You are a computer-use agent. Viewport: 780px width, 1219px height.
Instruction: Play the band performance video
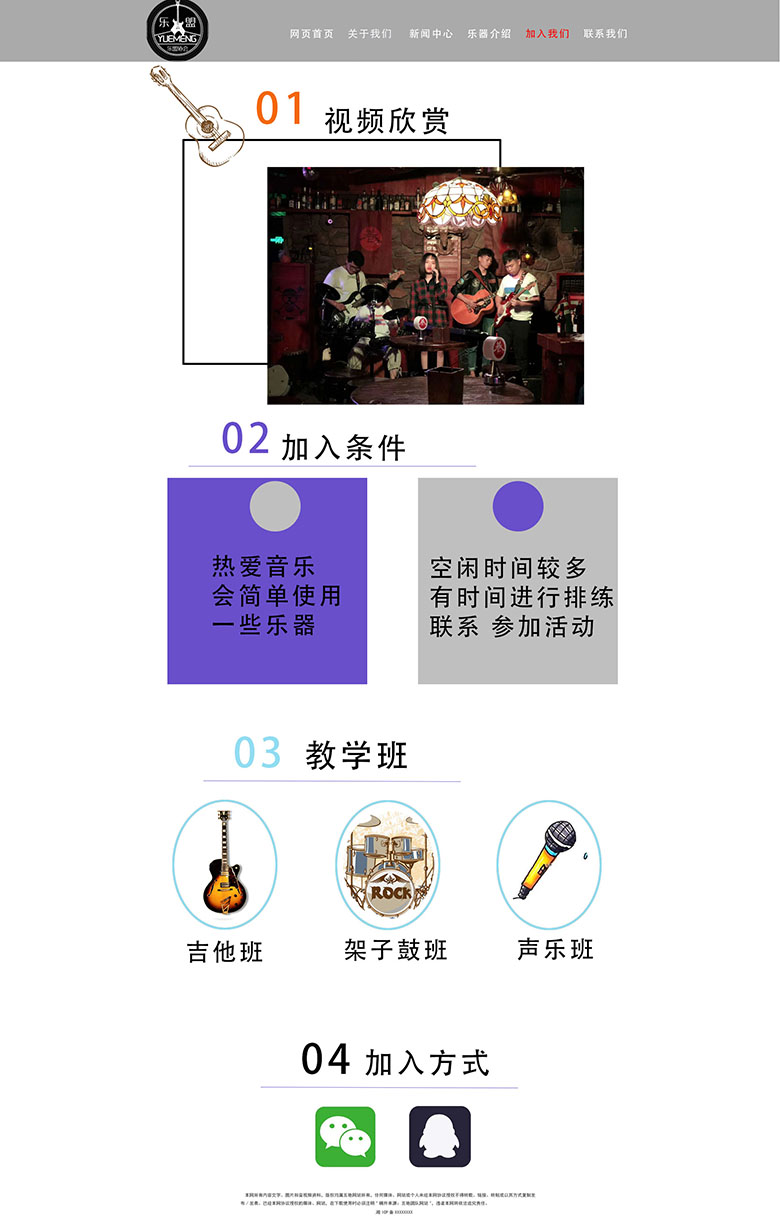tap(425, 286)
